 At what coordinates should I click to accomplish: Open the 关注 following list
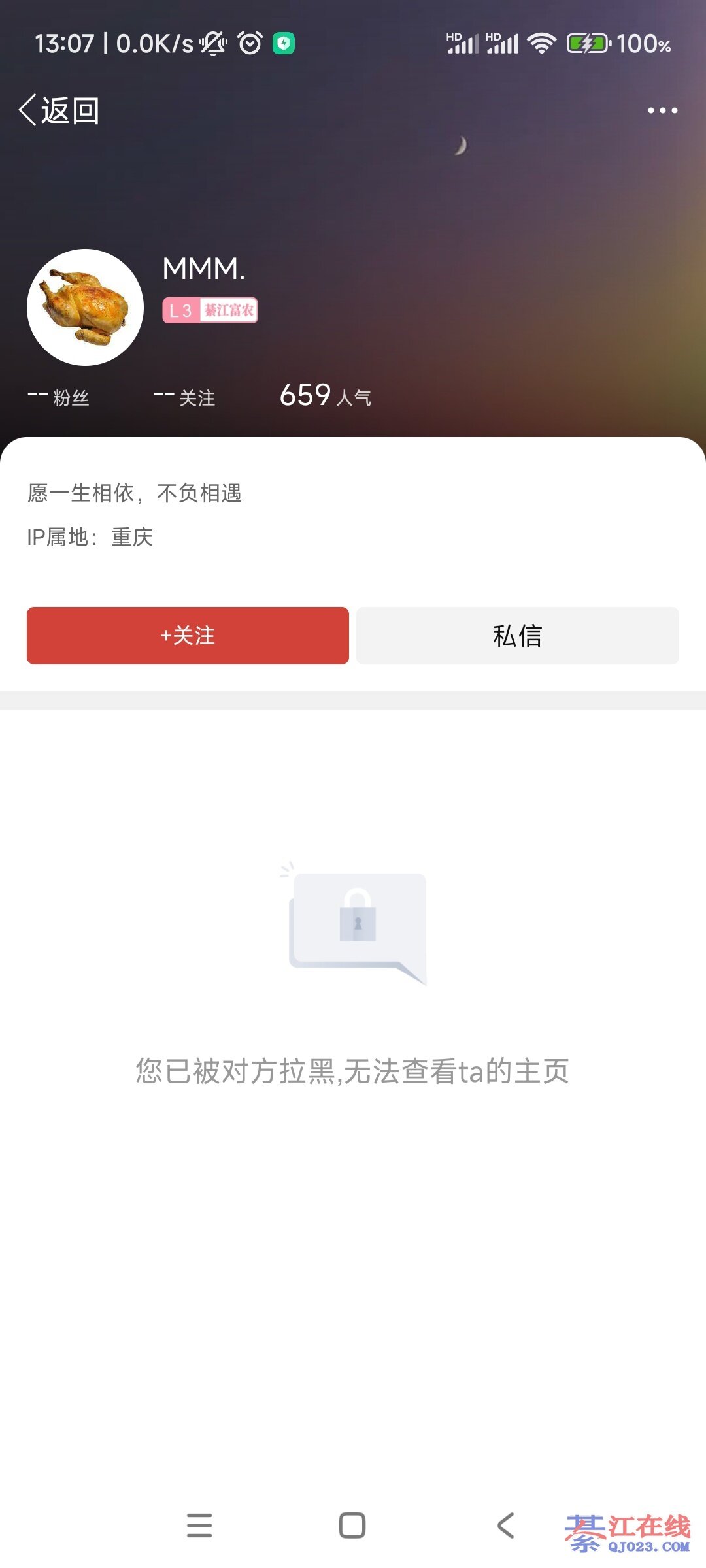184,397
